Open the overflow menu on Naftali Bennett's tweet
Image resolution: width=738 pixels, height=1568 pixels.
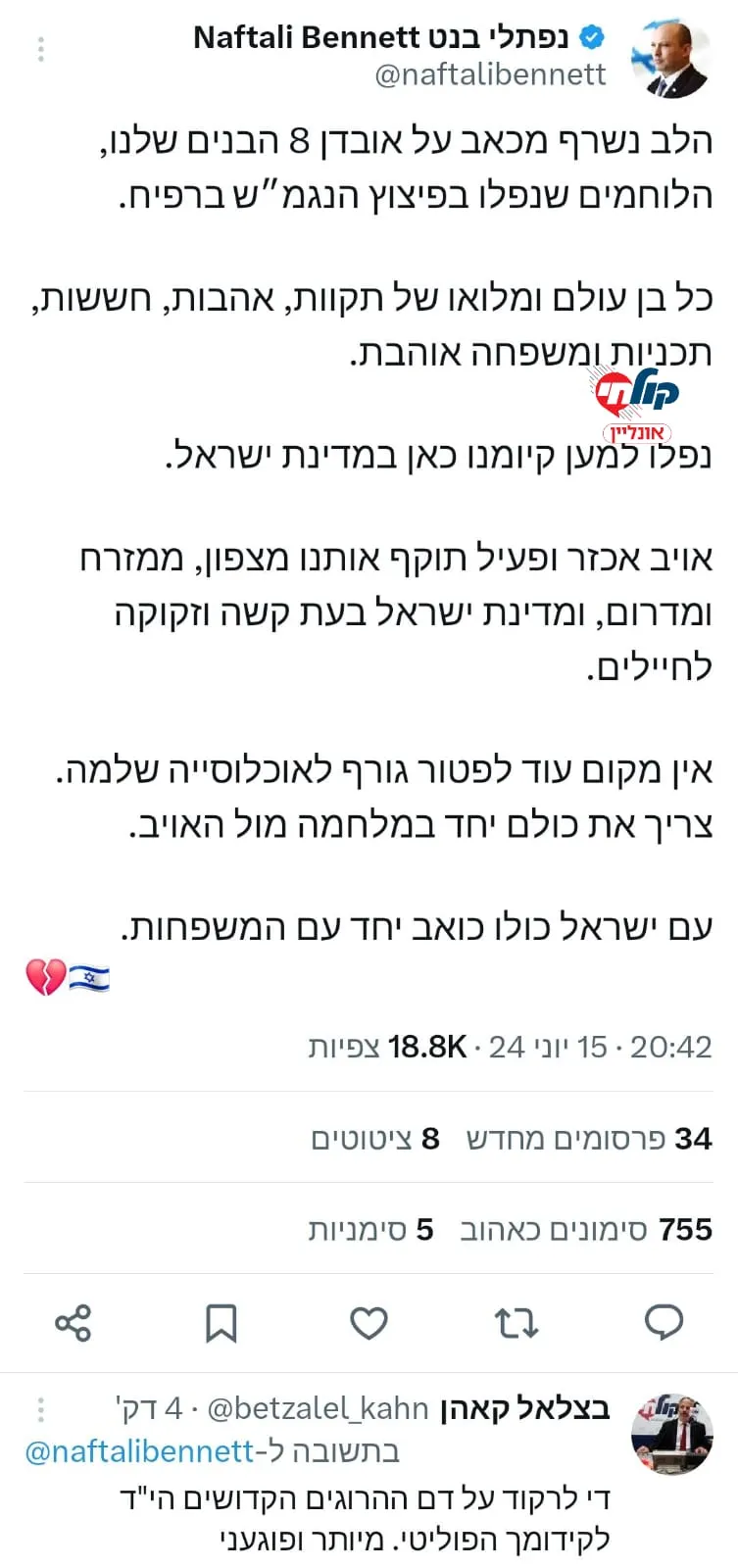click(40, 50)
